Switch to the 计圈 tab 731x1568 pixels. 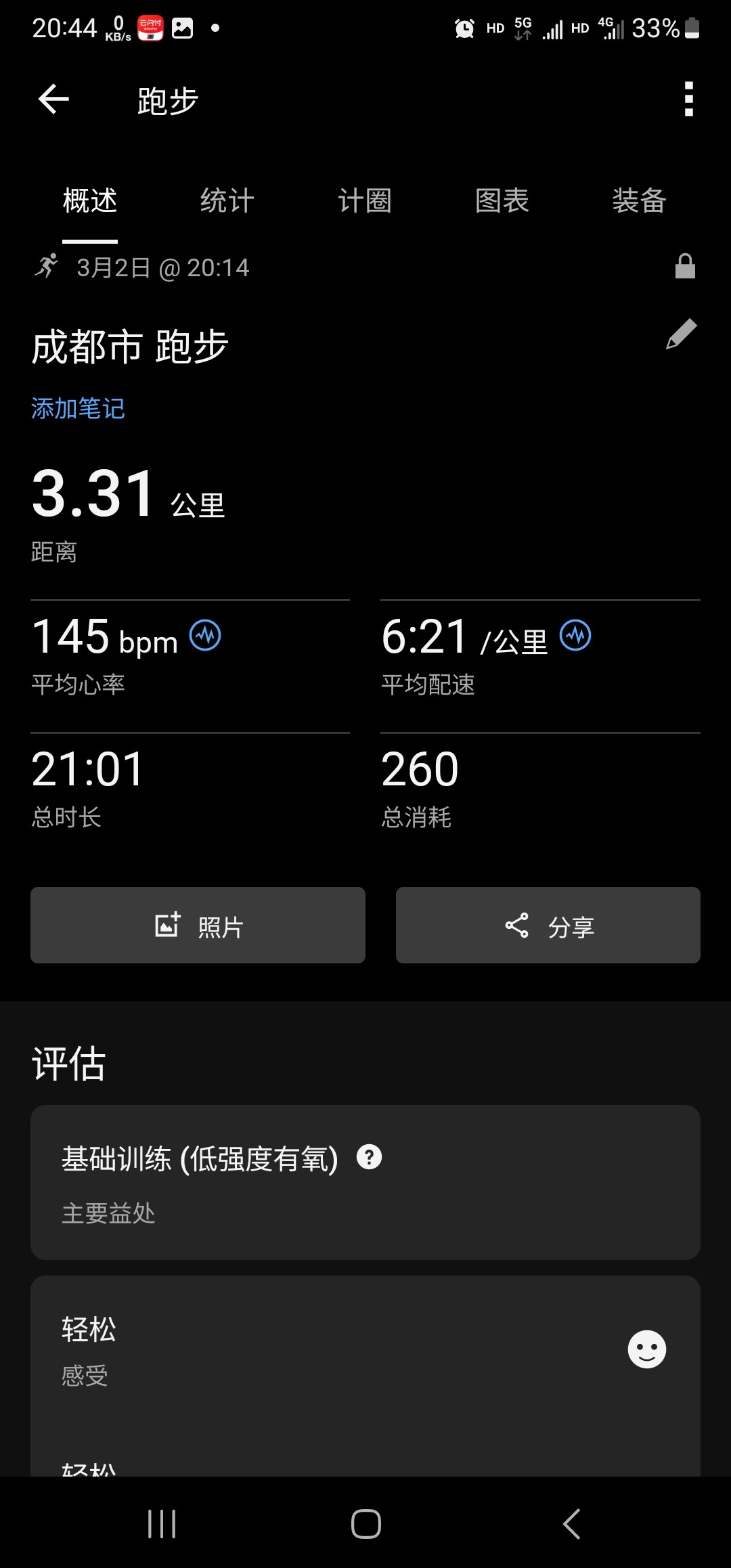(364, 201)
